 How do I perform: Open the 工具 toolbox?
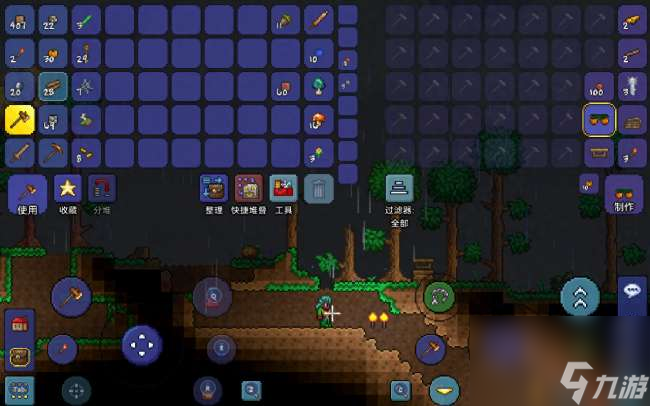click(x=283, y=191)
